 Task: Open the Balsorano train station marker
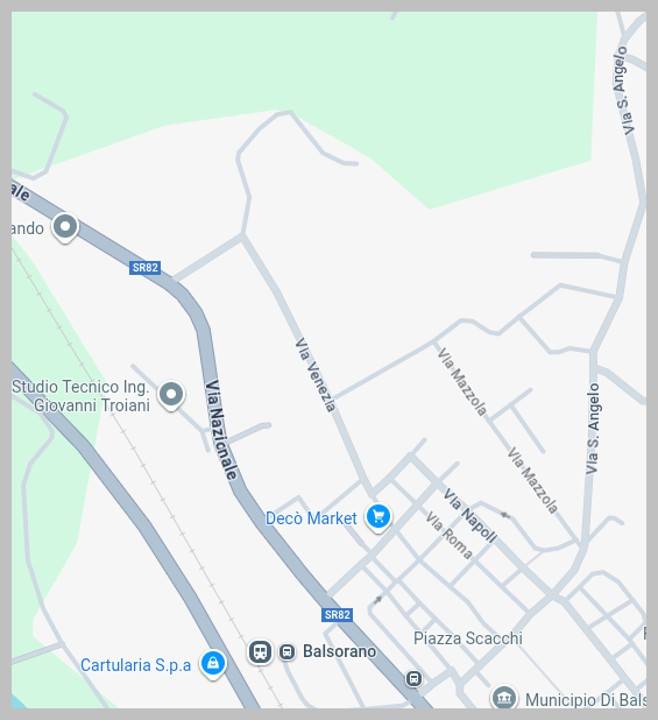(x=260, y=652)
